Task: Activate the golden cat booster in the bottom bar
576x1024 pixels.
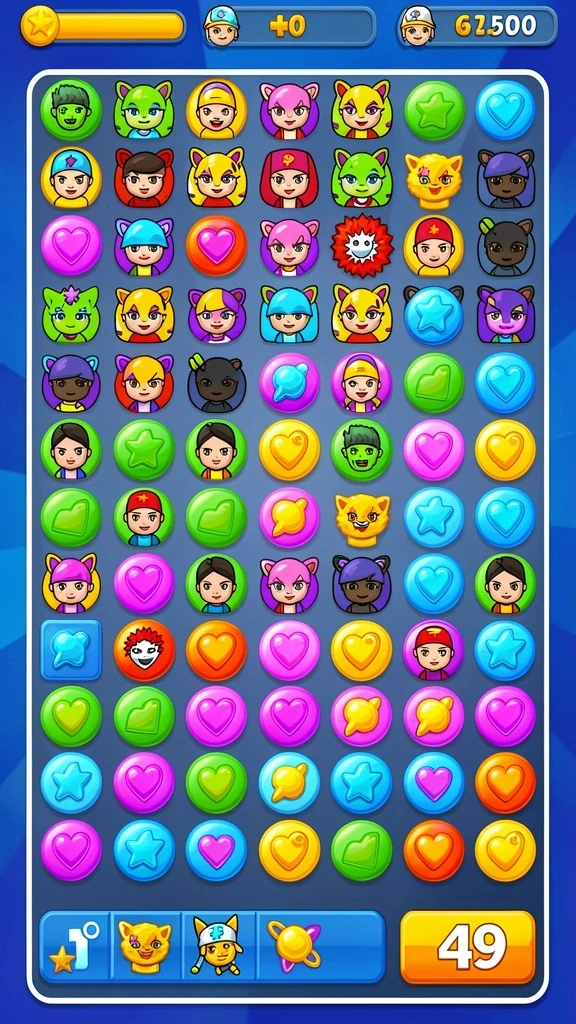Action: point(145,946)
